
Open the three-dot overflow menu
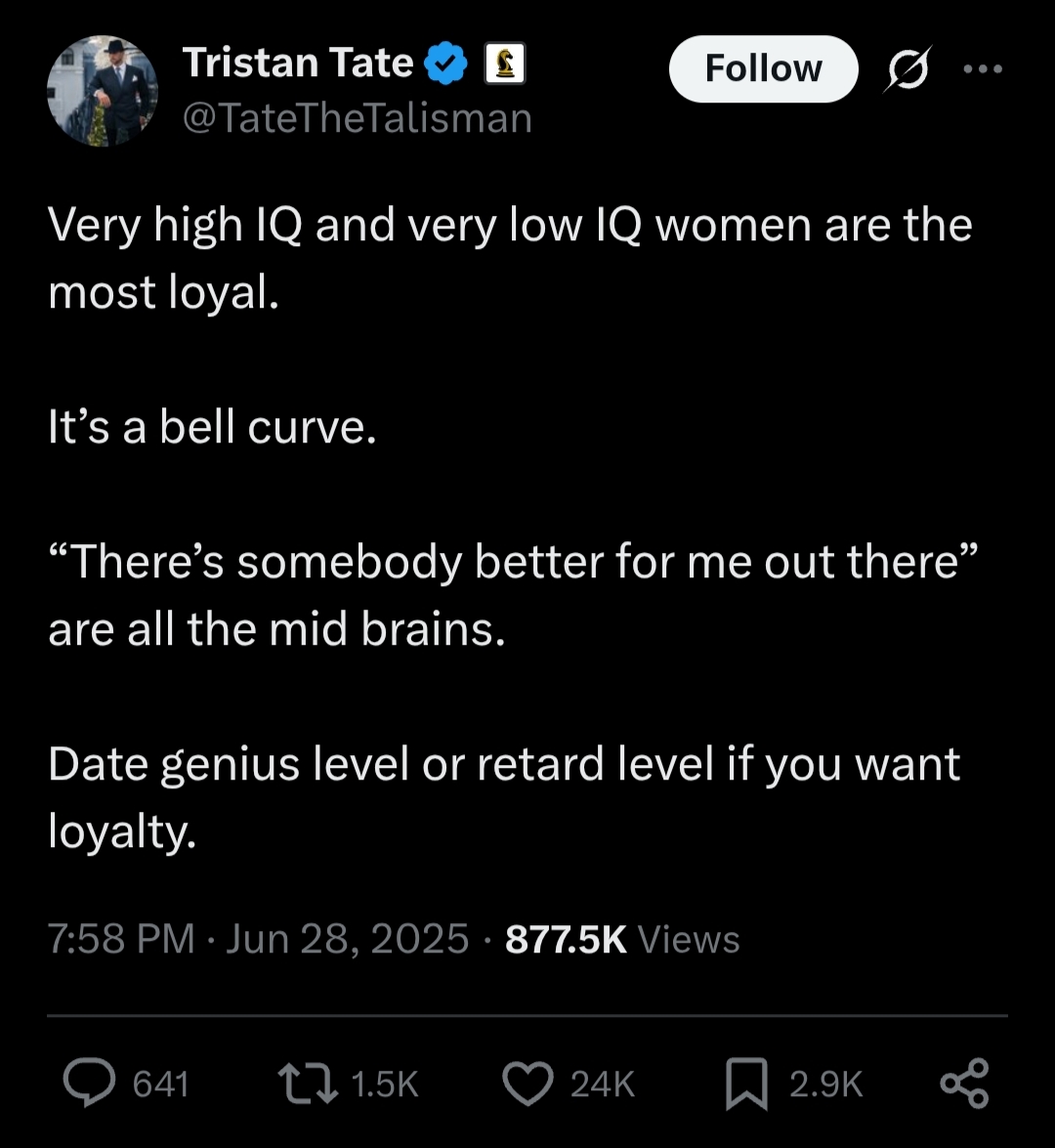983,68
